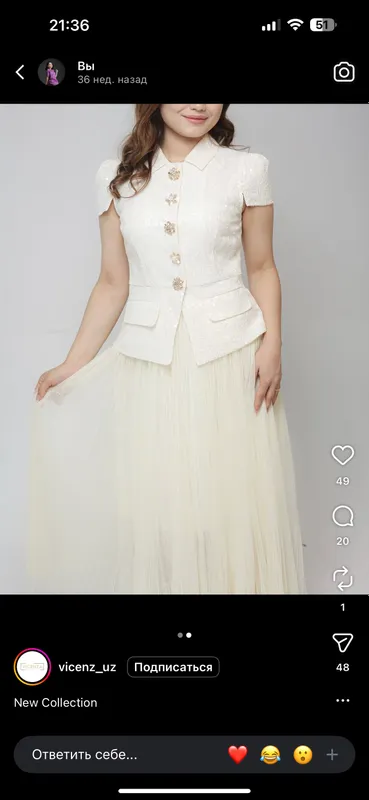Open the vicenz_uz username link

(x=87, y=667)
